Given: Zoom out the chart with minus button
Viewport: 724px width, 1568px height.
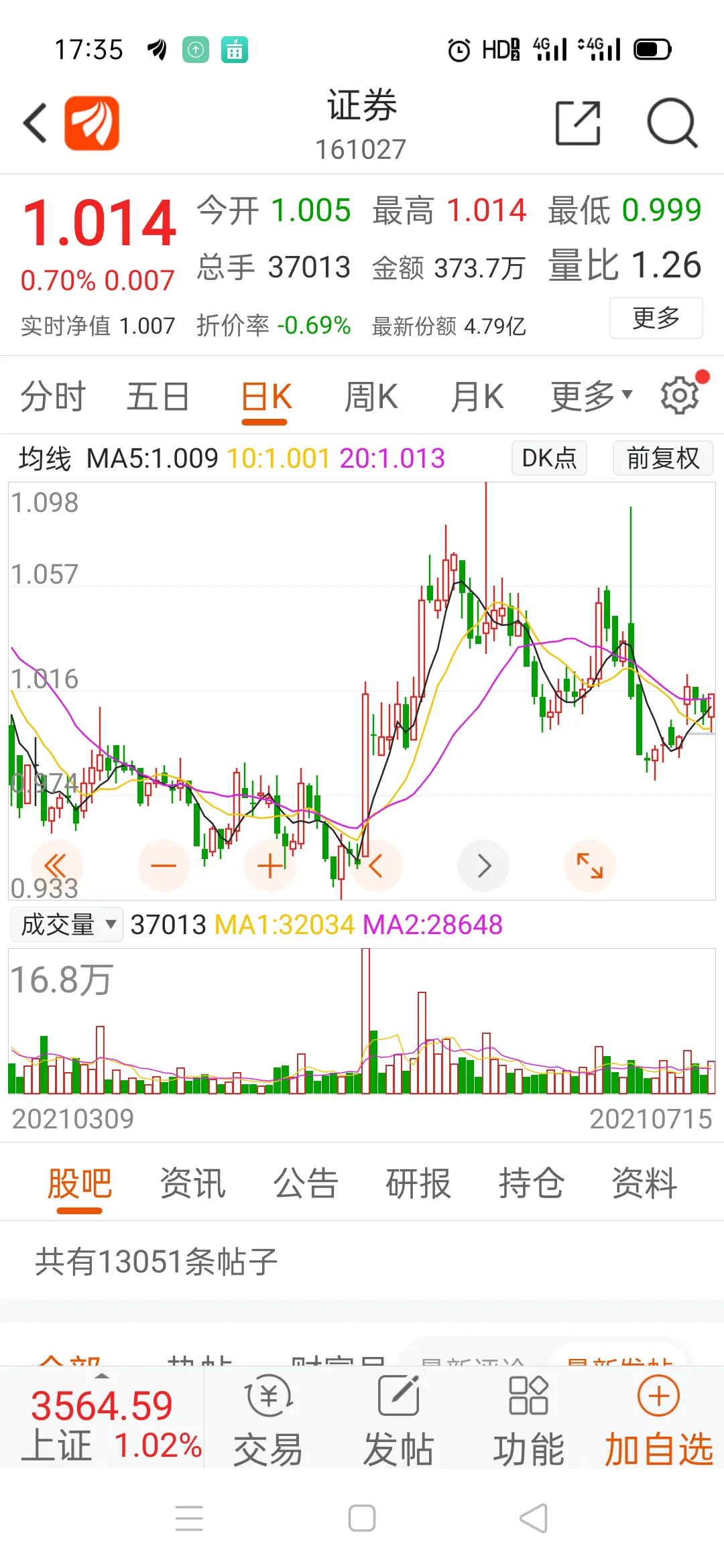Looking at the screenshot, I should pos(163,866).
